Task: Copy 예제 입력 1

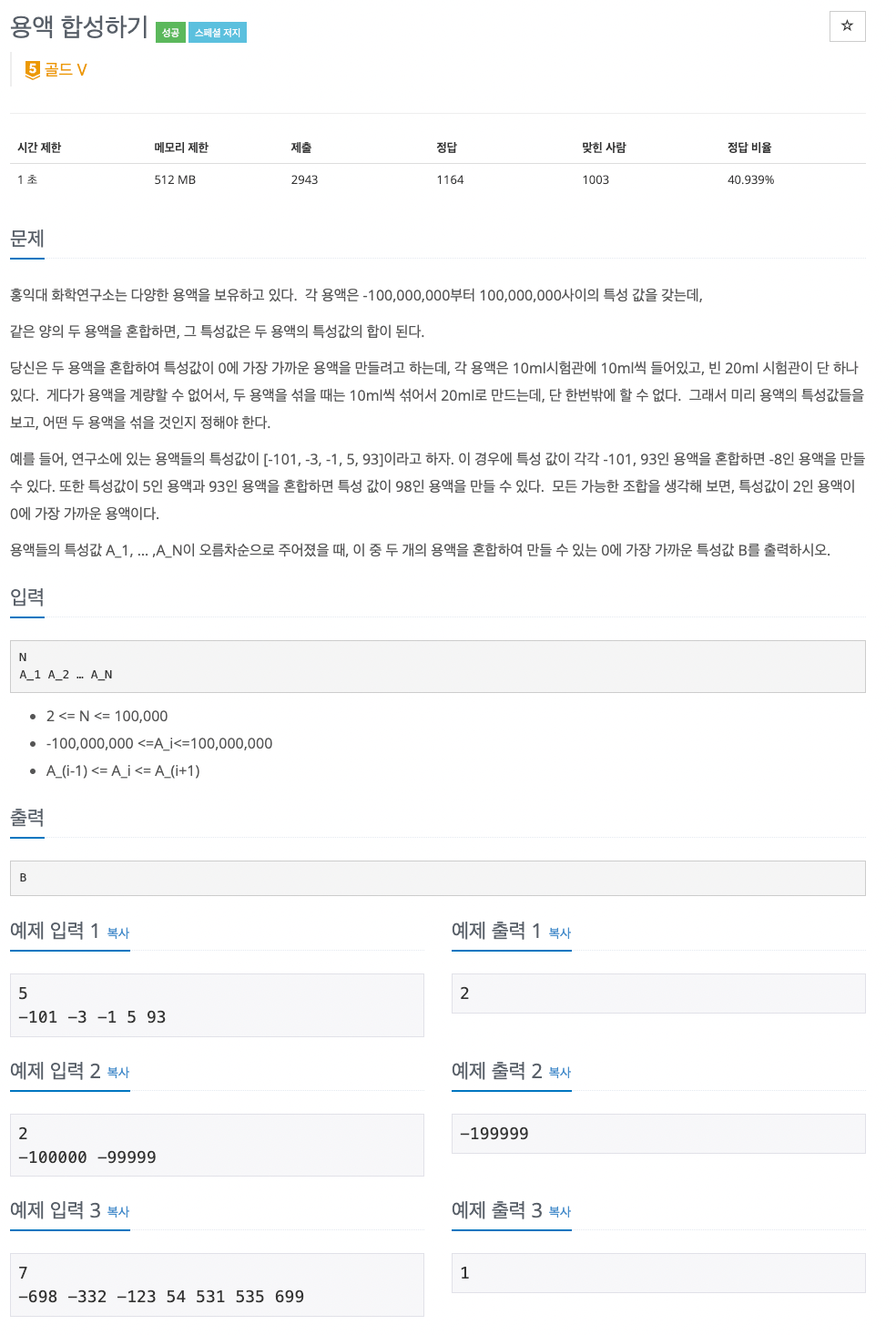Action: (x=118, y=932)
